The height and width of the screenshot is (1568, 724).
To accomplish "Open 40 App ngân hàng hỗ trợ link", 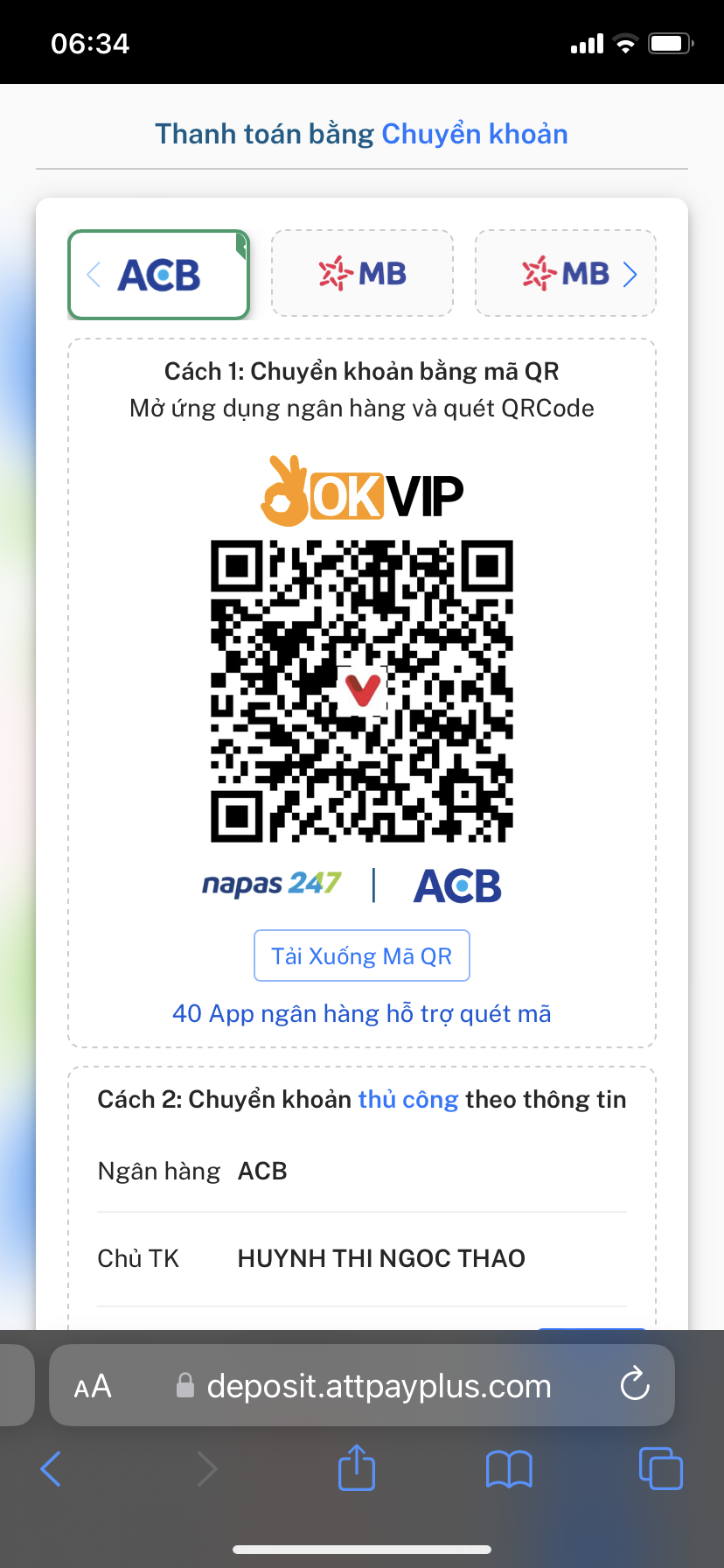I will [362, 1013].
